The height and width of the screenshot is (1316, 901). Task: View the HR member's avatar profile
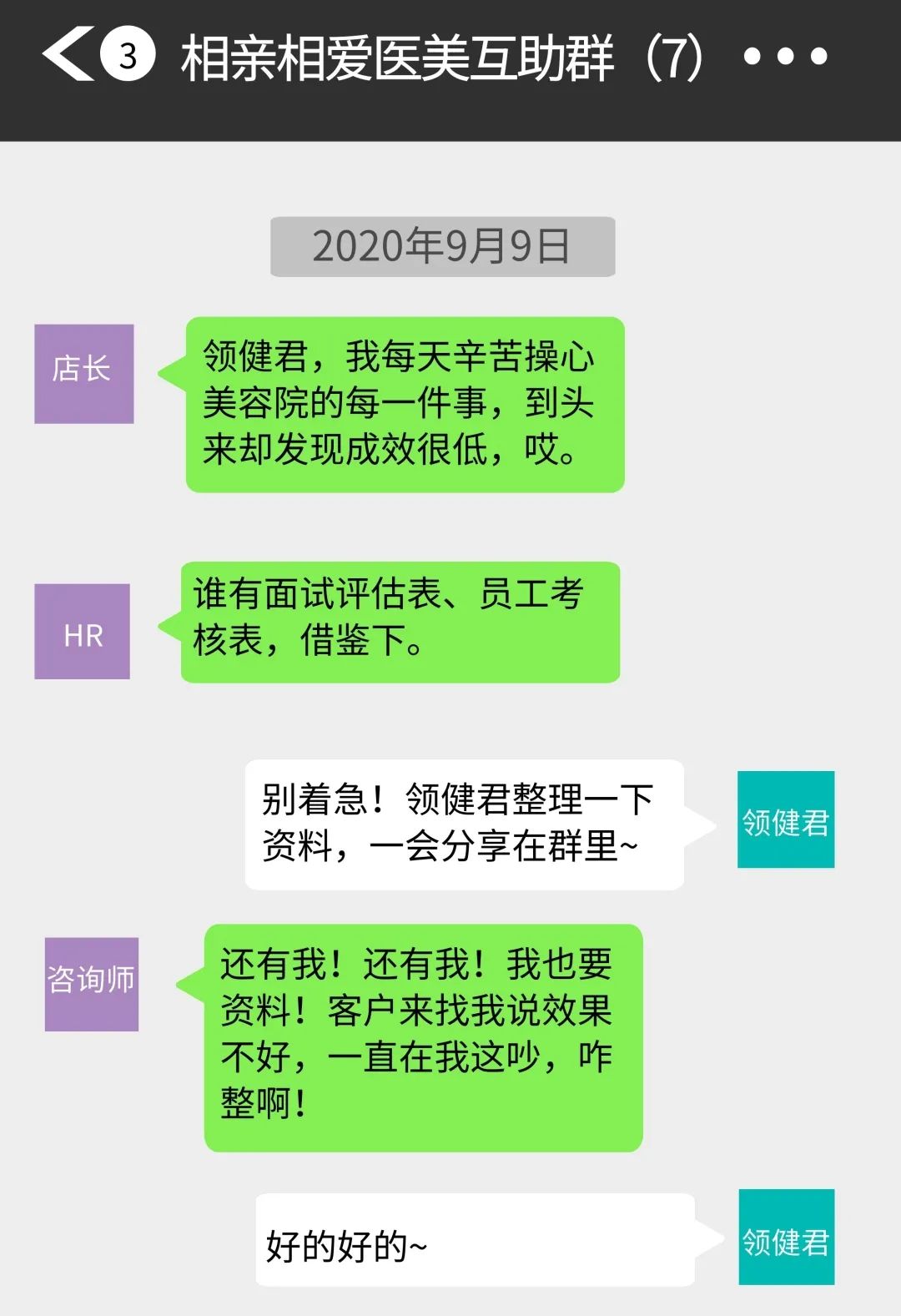click(x=82, y=631)
